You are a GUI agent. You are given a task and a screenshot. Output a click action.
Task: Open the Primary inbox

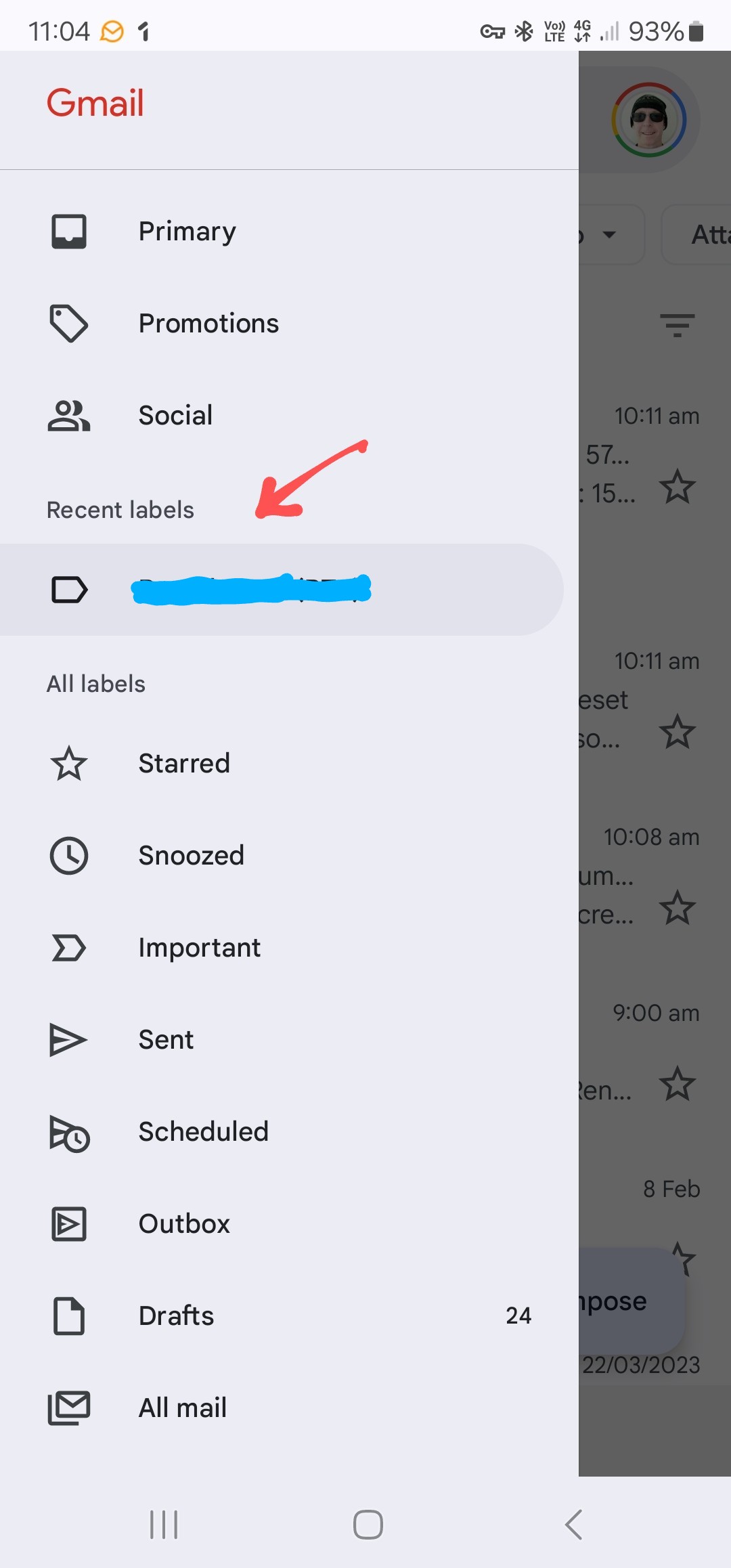click(x=282, y=232)
